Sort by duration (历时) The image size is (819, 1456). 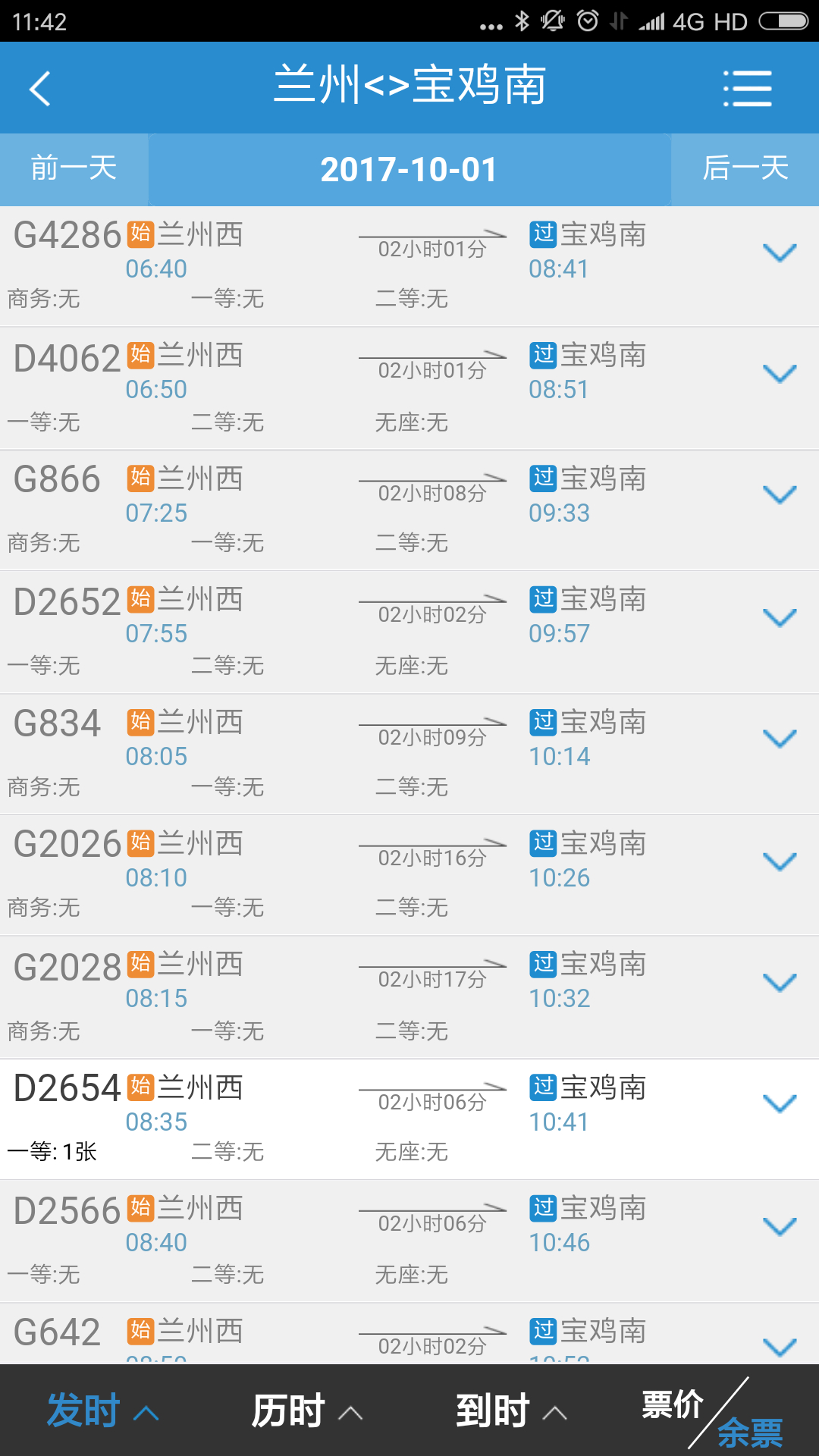click(x=307, y=1410)
